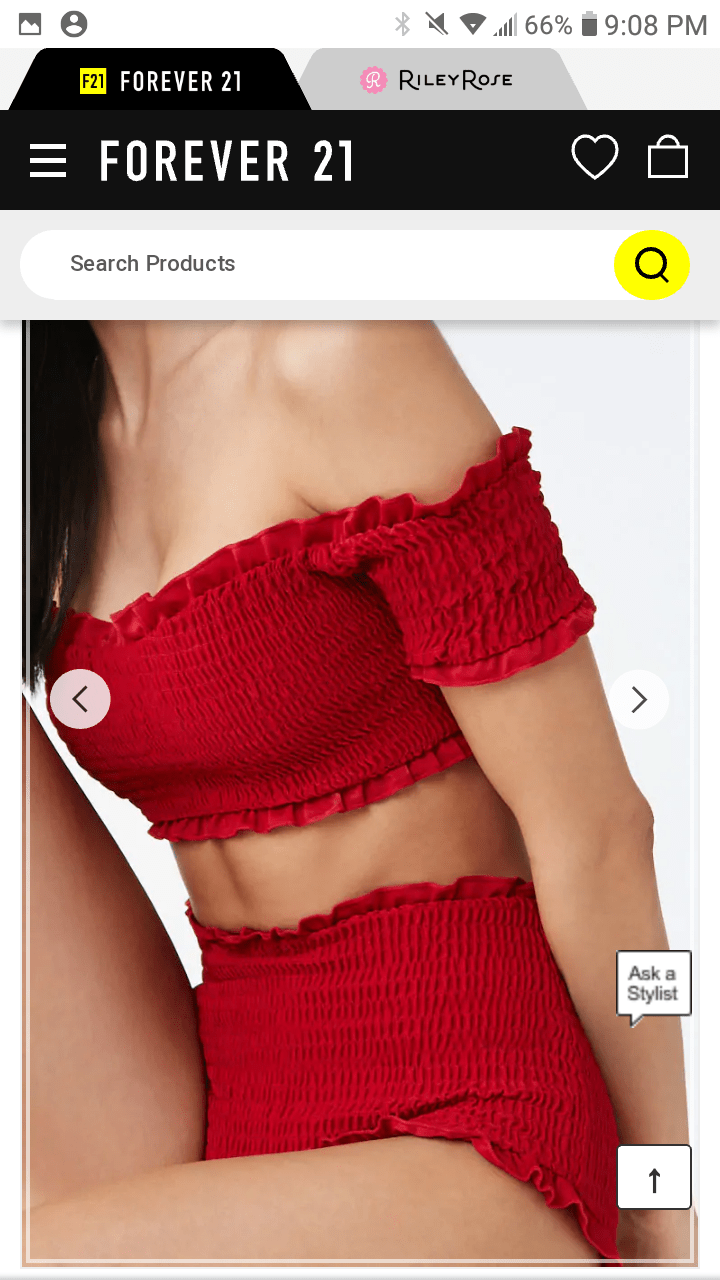The height and width of the screenshot is (1280, 720).
Task: Switch to the Riley Rose tab
Action: pyautogui.click(x=438, y=80)
